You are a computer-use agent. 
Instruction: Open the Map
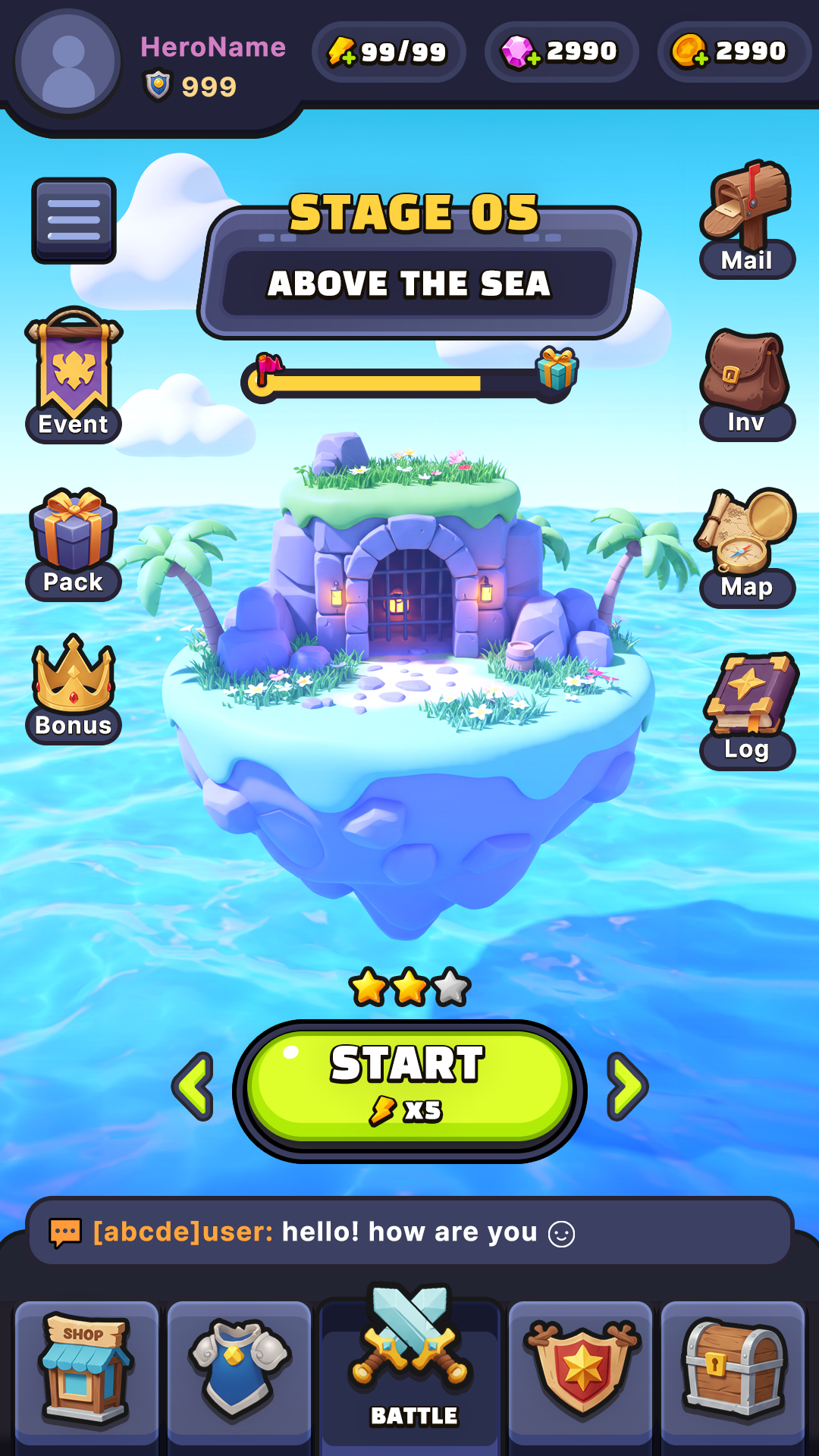747,548
